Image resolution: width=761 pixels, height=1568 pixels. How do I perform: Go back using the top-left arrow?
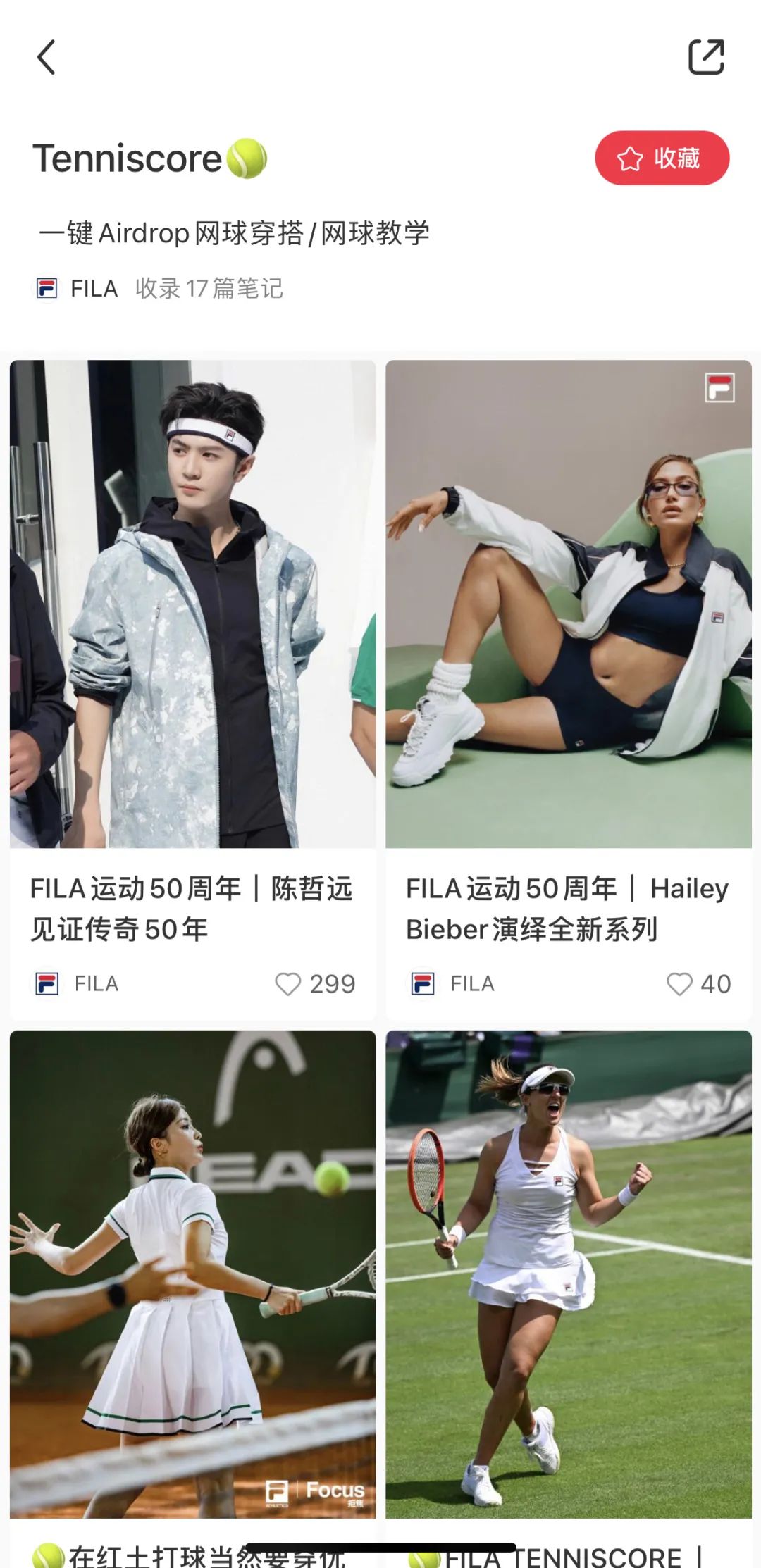coord(47,57)
